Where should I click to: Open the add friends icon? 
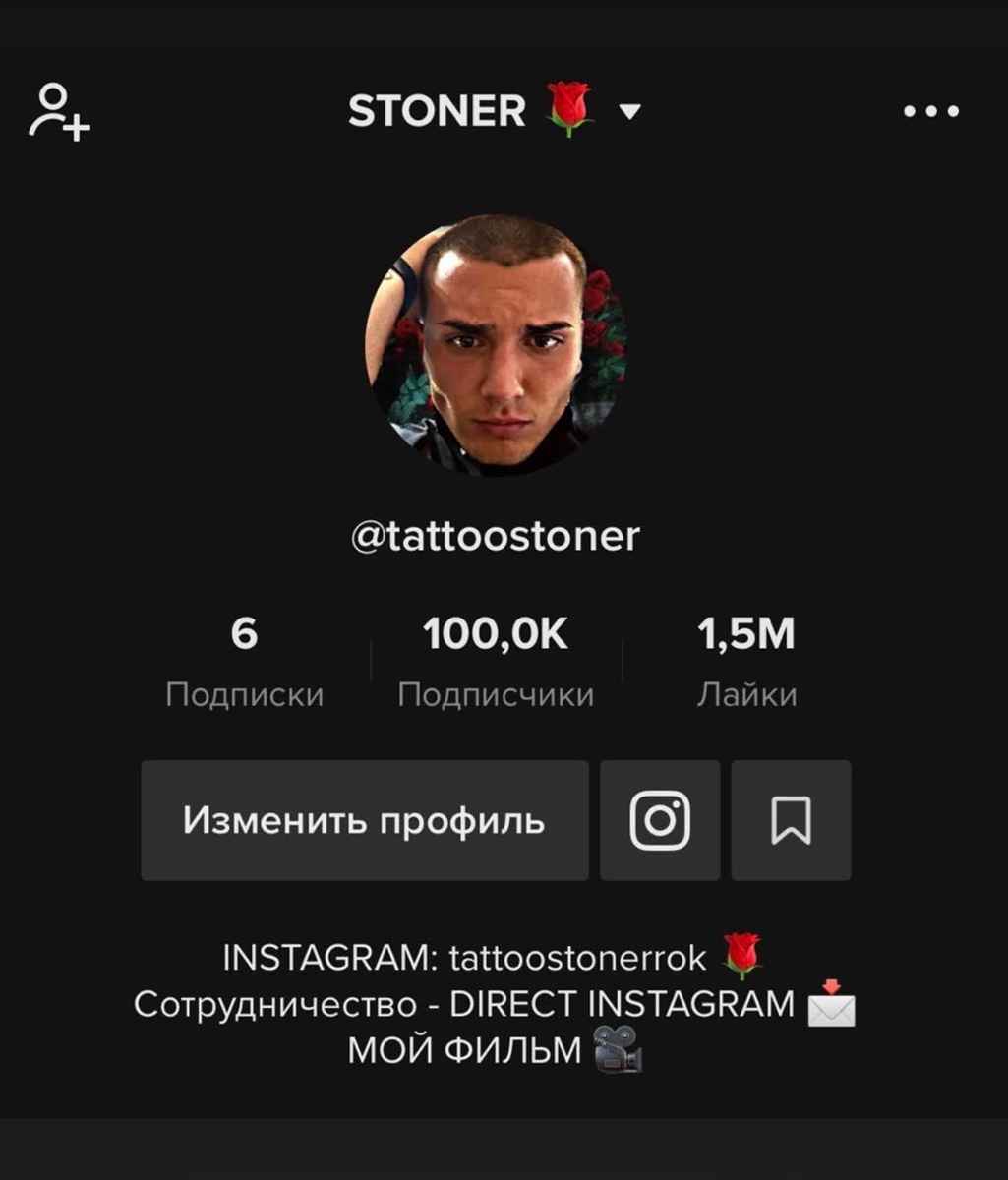[x=59, y=111]
